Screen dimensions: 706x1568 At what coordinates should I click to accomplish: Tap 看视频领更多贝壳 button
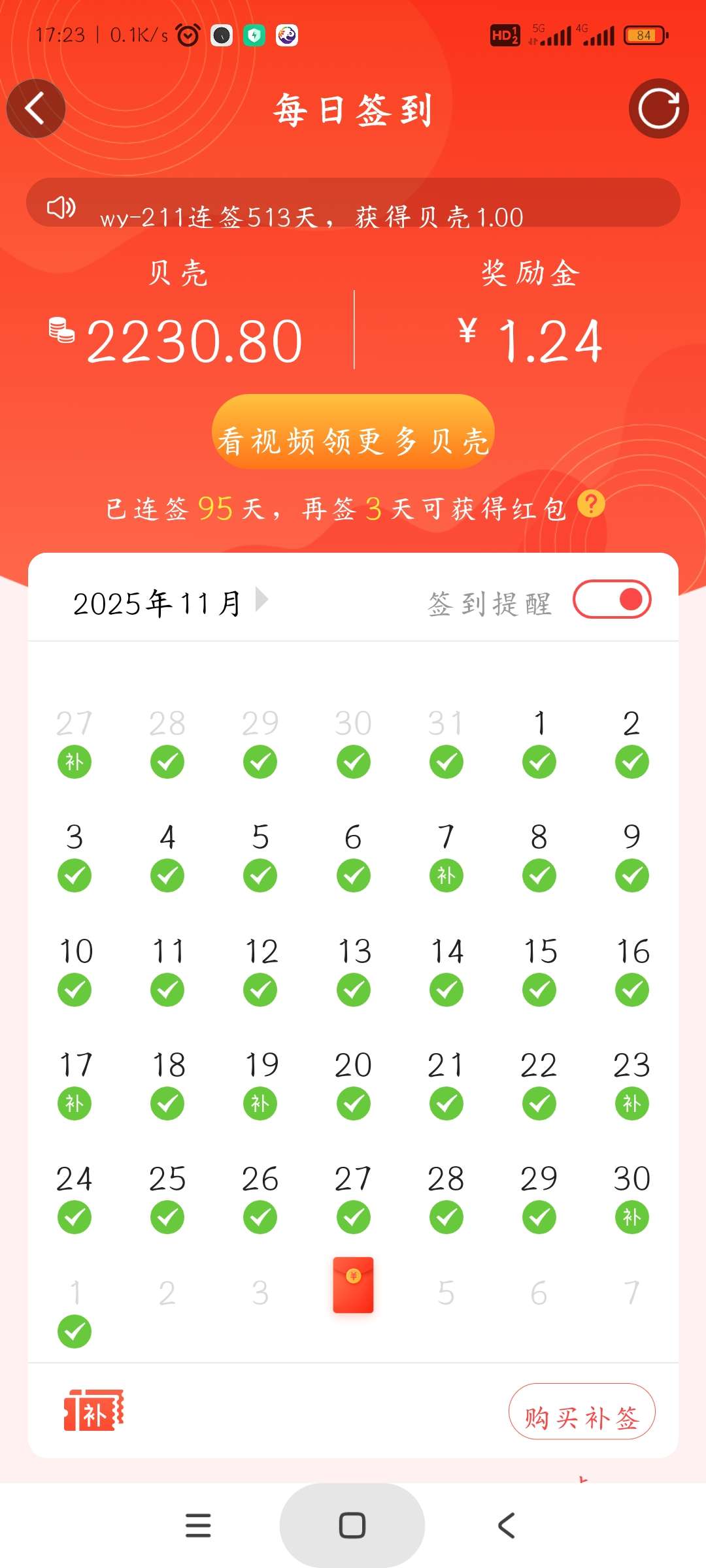click(x=353, y=432)
